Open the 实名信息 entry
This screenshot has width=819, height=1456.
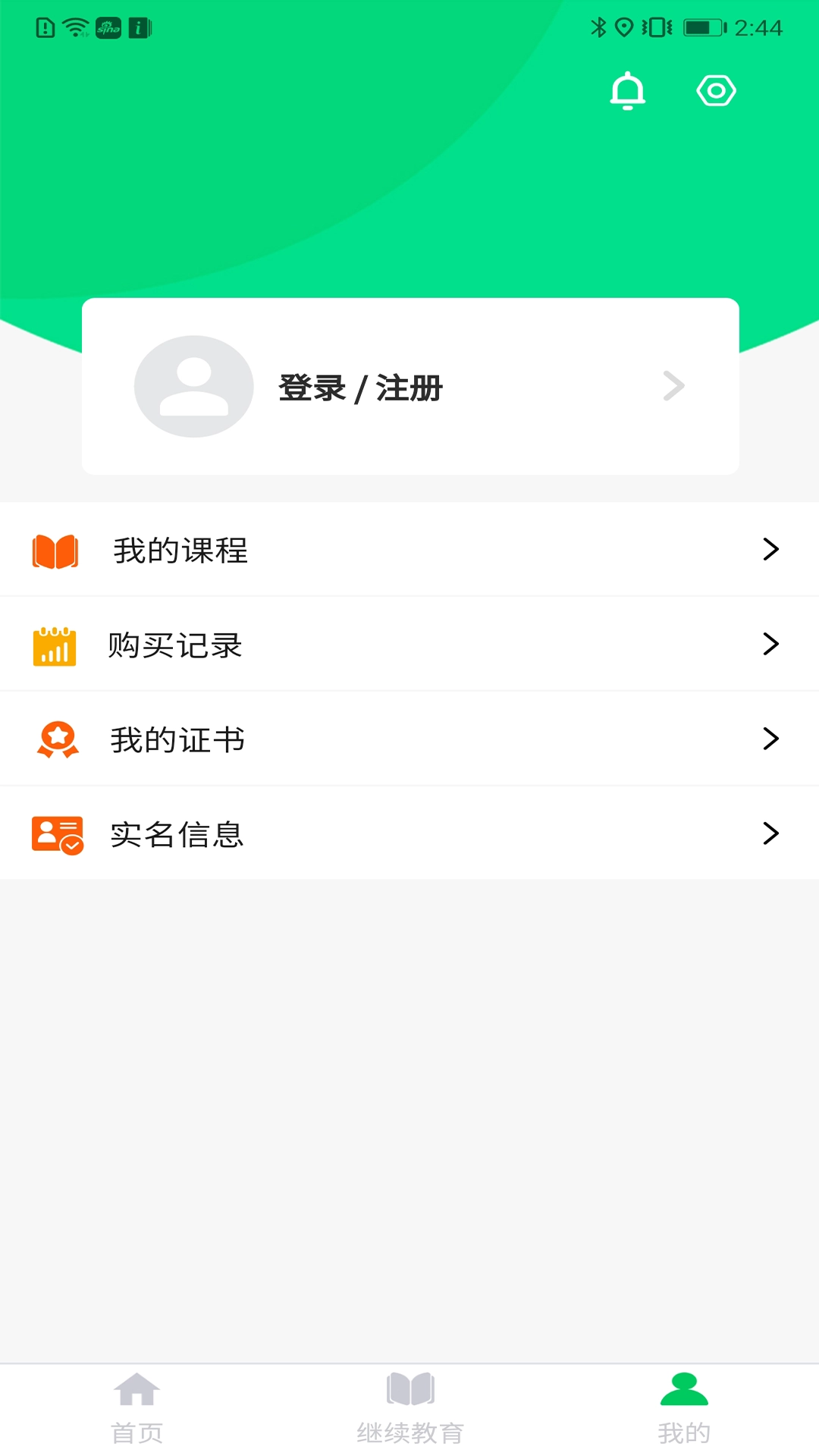pos(176,833)
